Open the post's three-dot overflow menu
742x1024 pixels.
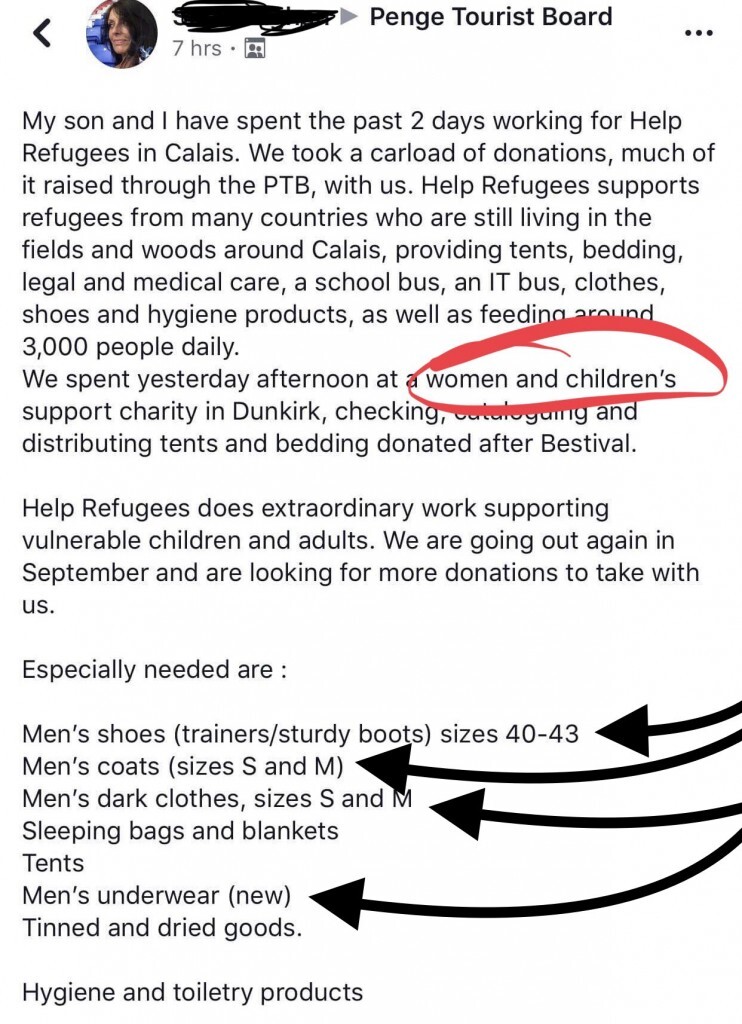tap(699, 33)
